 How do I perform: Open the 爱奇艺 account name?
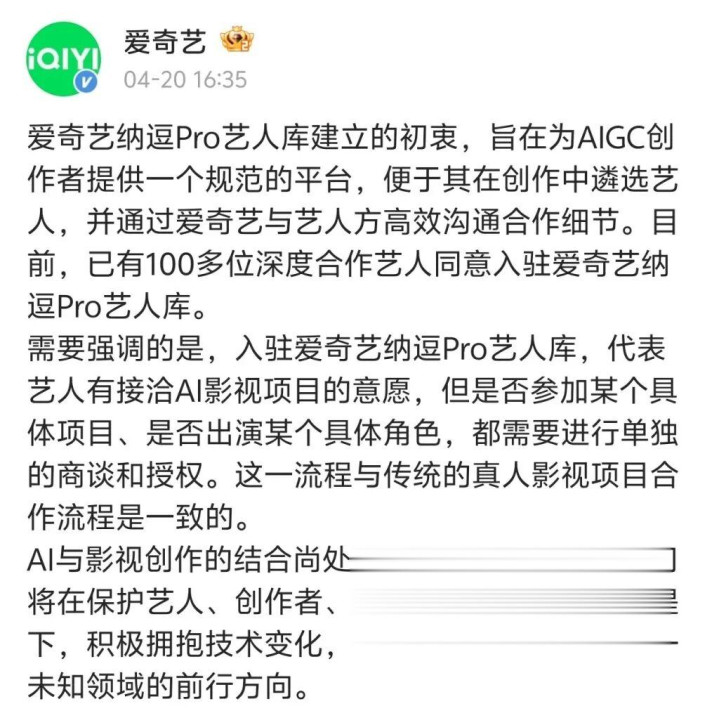point(165,42)
